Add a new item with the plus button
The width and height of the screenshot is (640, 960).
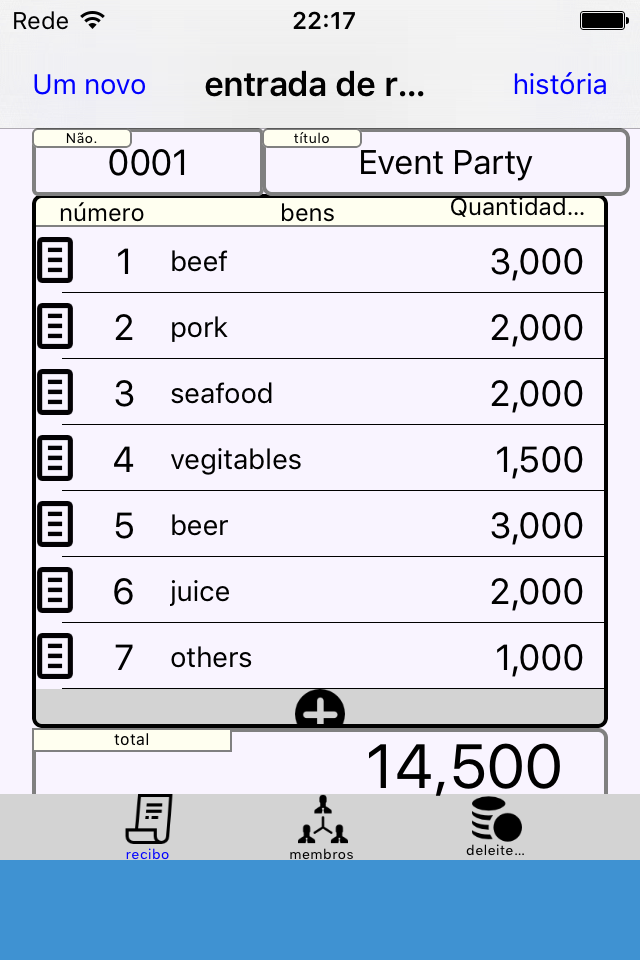[x=320, y=710]
